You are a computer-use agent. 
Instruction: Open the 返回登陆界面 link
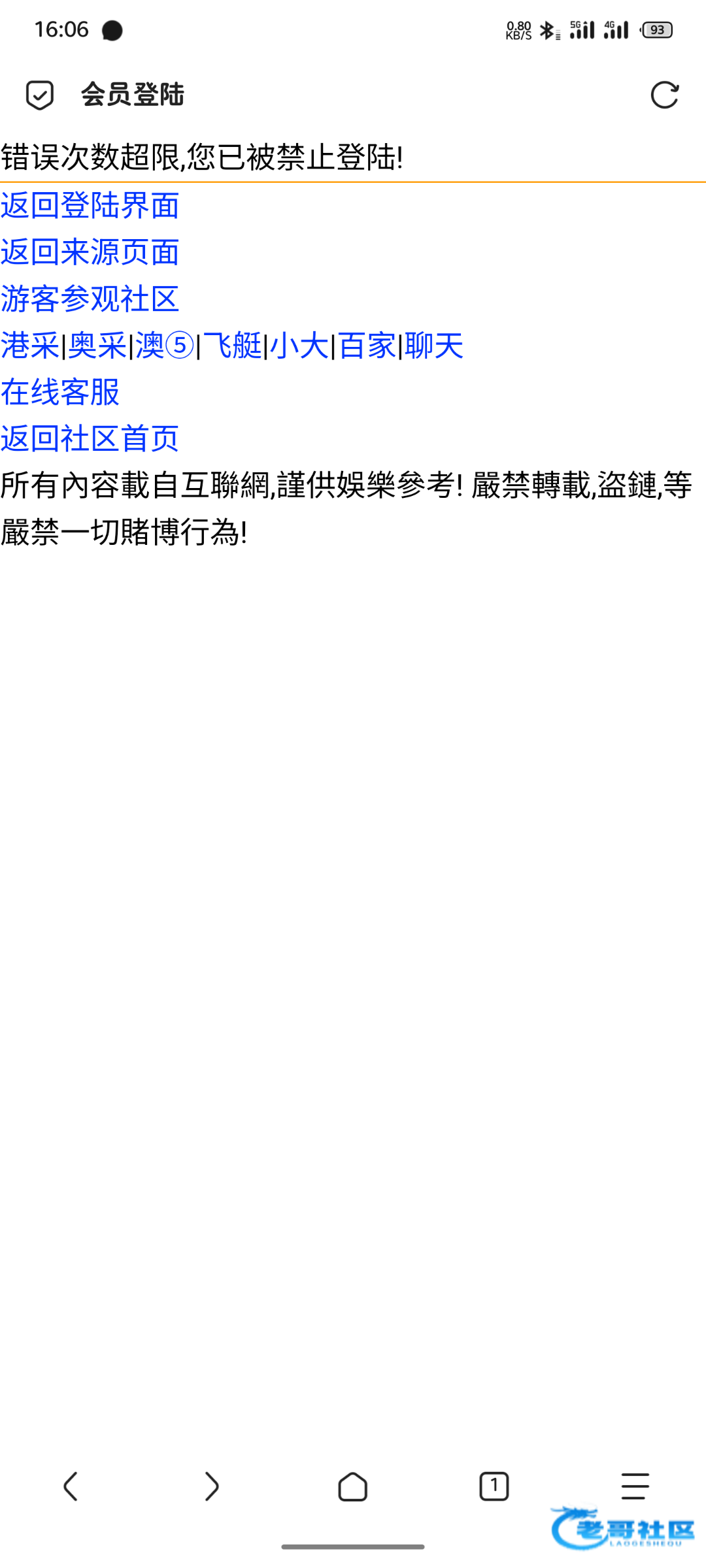tap(90, 205)
